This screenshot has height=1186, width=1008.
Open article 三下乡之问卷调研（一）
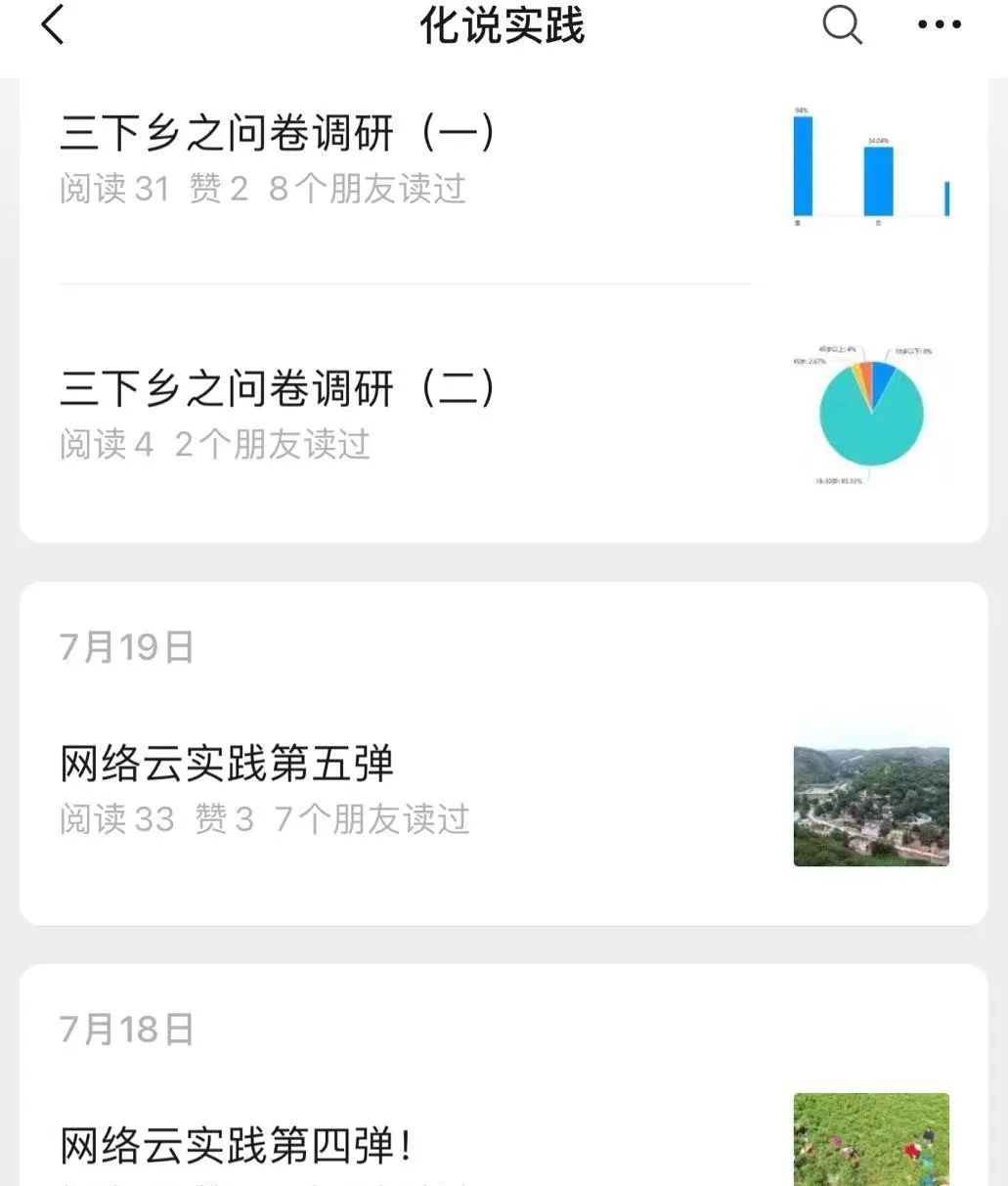coord(278,134)
